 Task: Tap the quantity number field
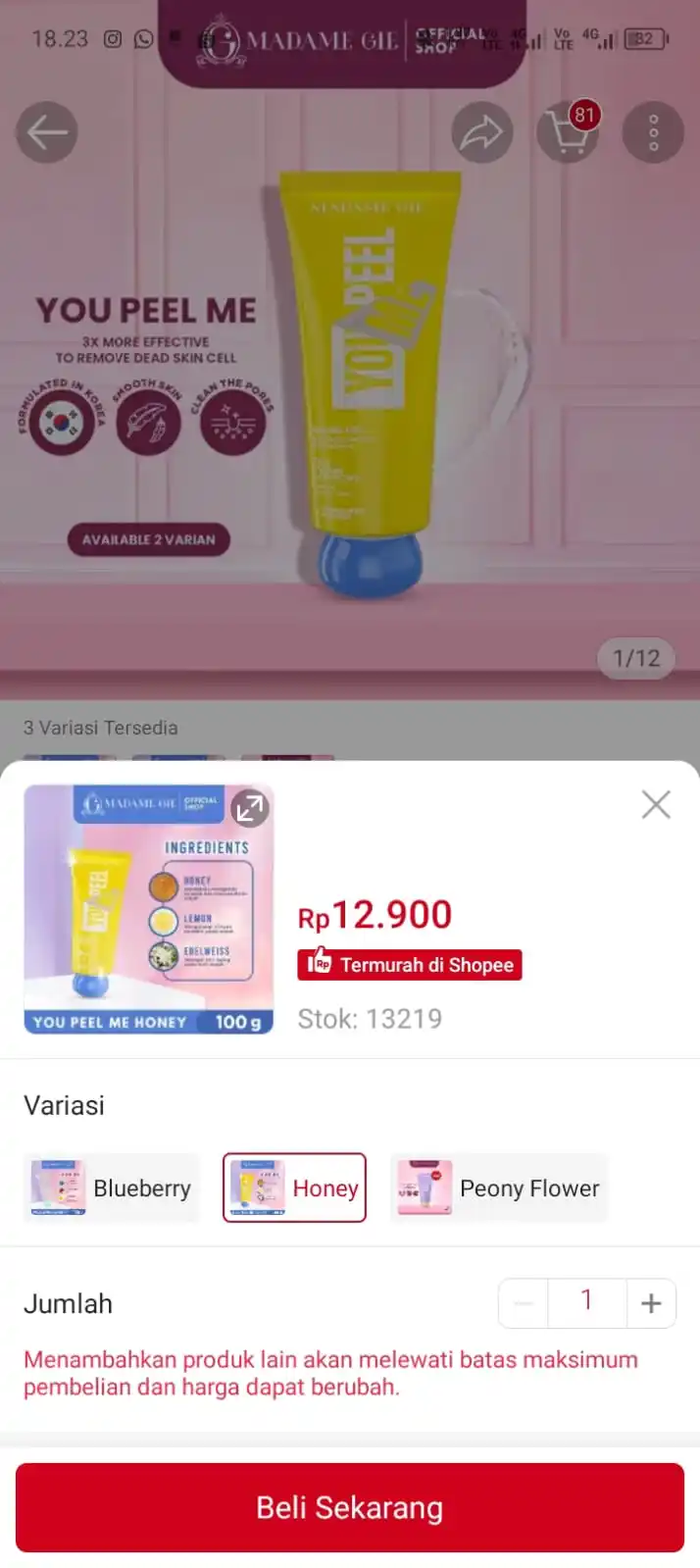pyautogui.click(x=586, y=1302)
